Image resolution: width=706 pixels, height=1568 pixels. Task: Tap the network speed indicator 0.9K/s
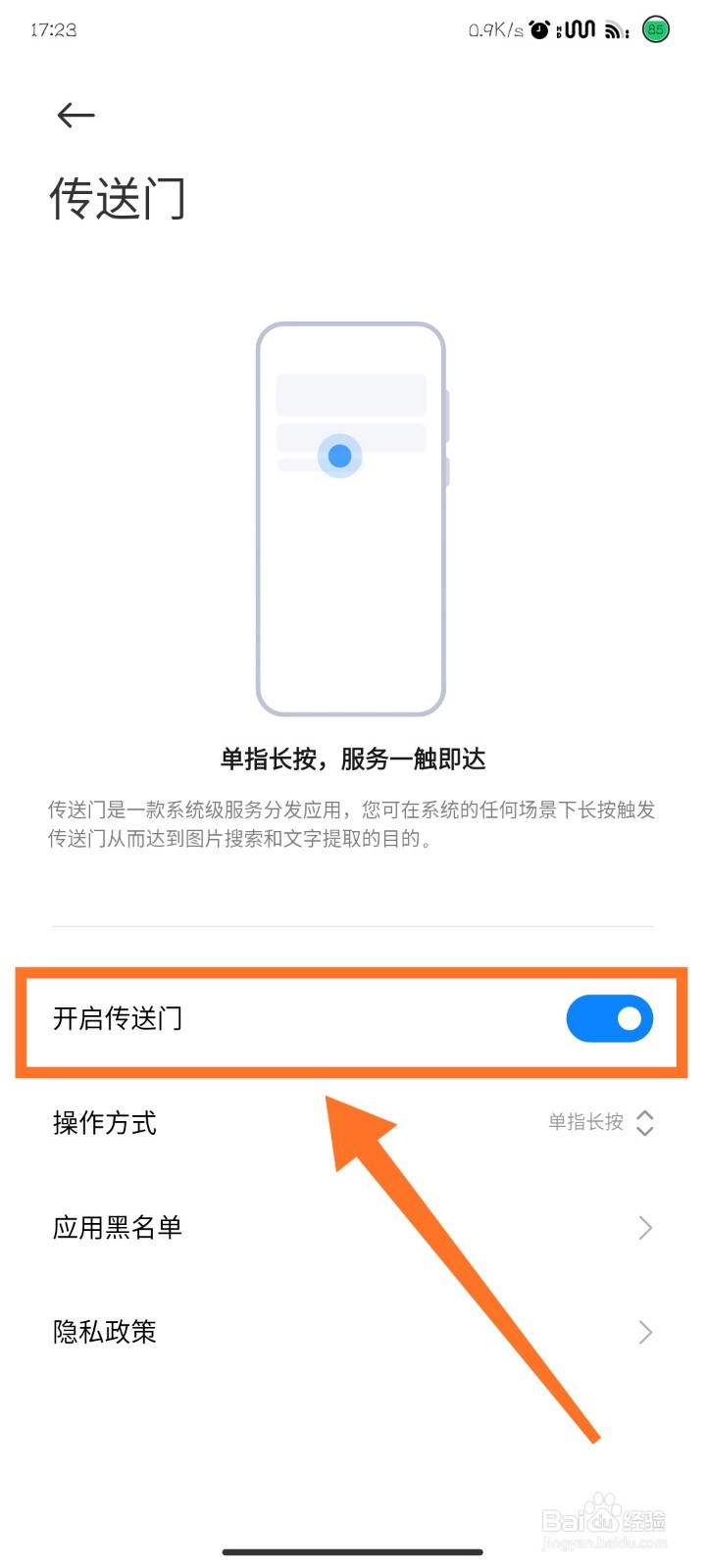[x=495, y=29]
